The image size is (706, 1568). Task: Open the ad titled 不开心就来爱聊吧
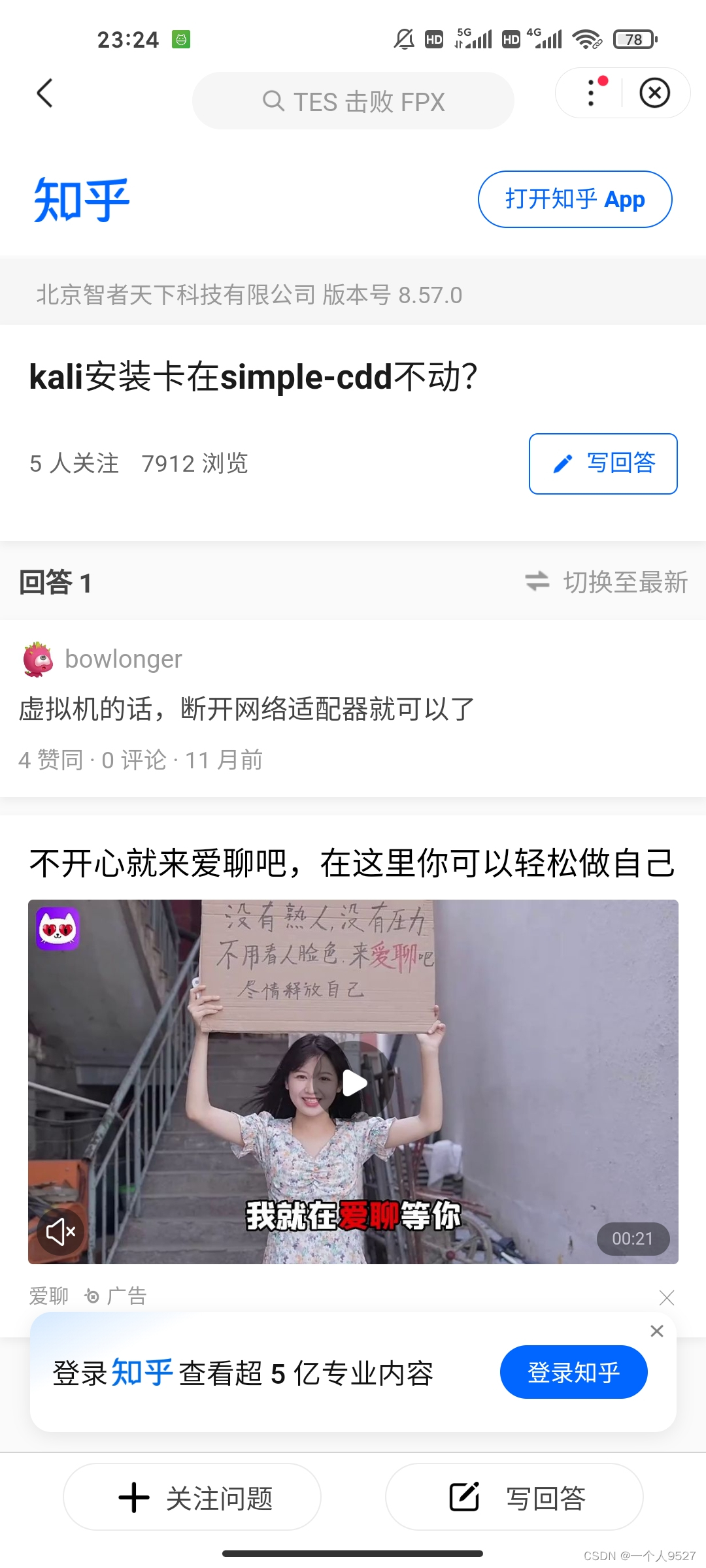[x=352, y=864]
